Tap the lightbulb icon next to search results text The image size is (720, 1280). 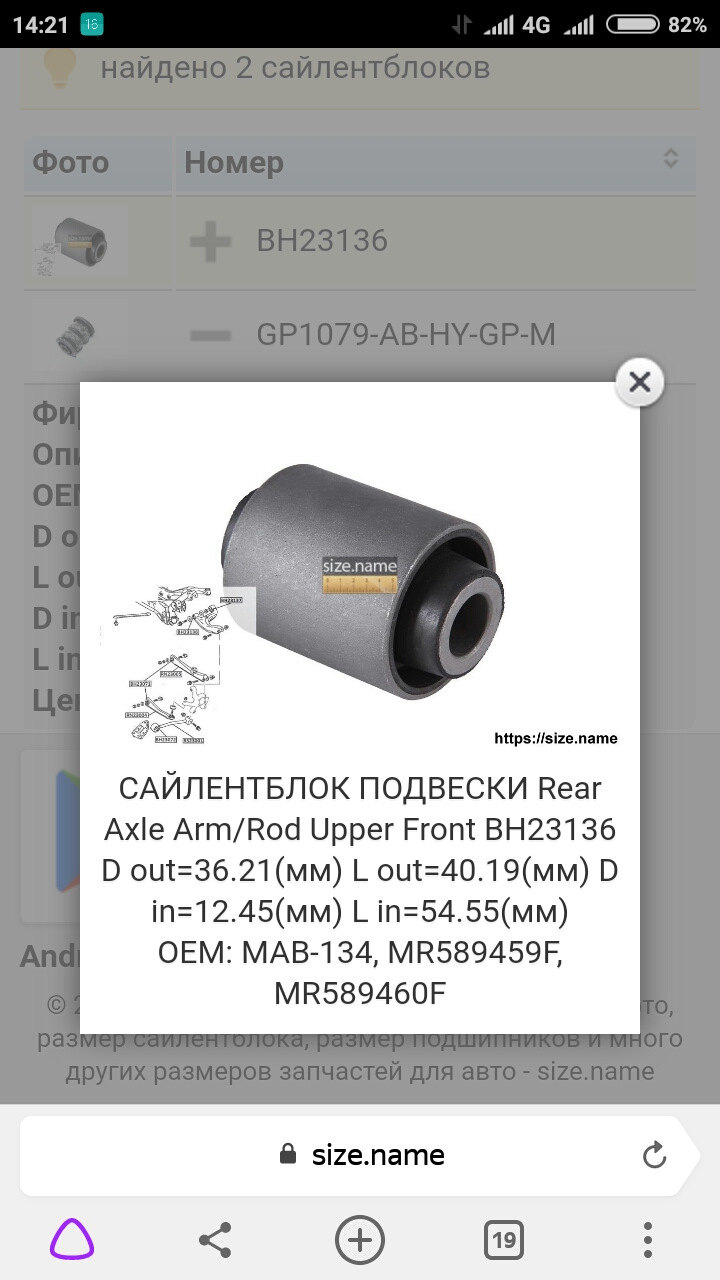62,68
